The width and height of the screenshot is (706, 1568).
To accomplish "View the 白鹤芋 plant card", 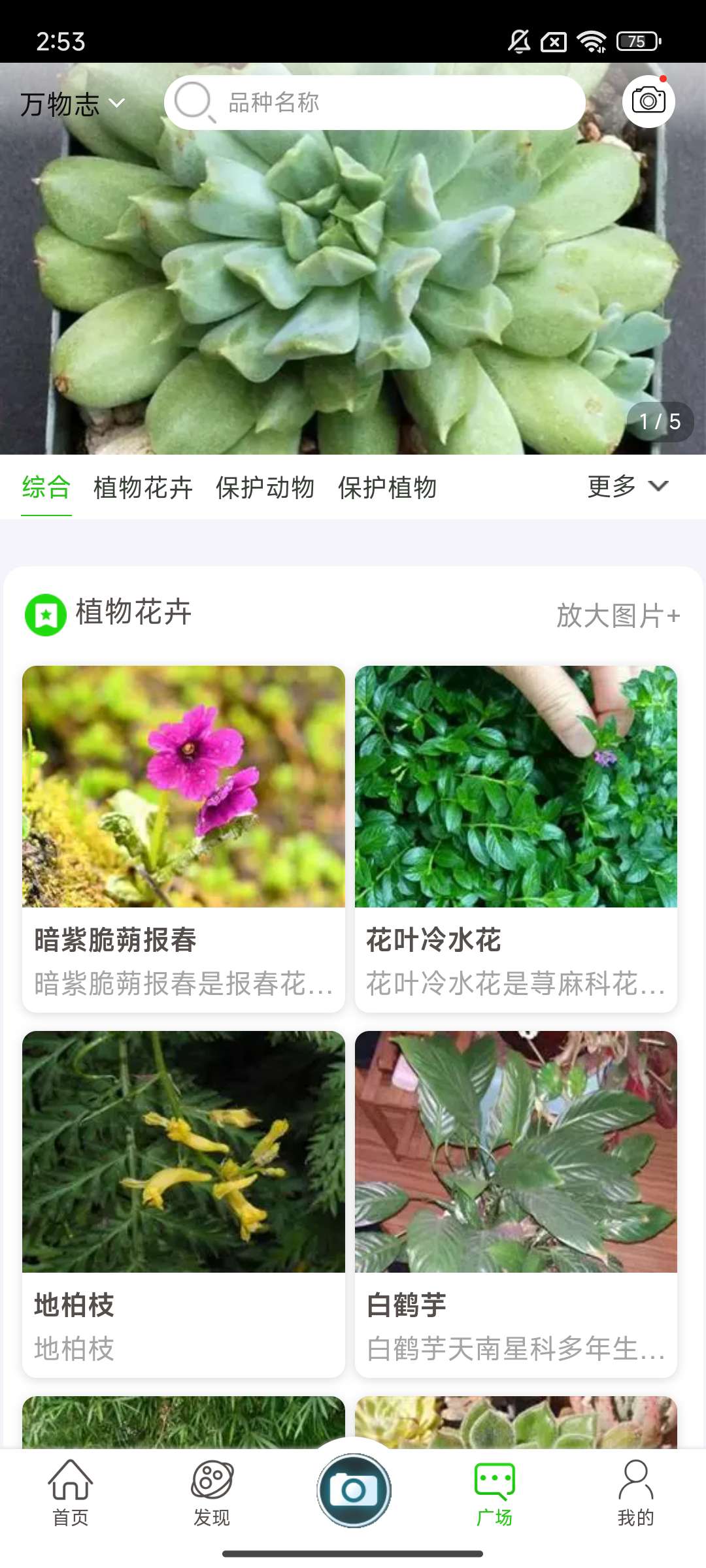I will 516,1203.
